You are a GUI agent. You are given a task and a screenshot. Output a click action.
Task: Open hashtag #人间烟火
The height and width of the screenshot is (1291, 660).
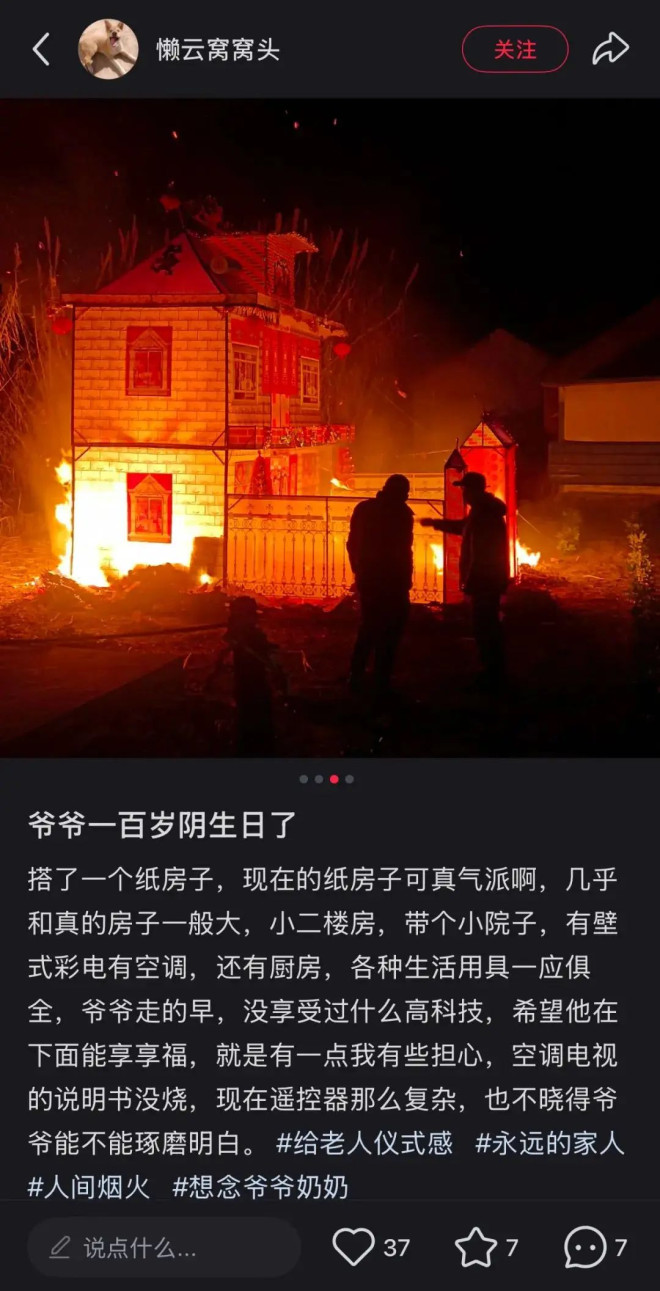(x=89, y=1187)
